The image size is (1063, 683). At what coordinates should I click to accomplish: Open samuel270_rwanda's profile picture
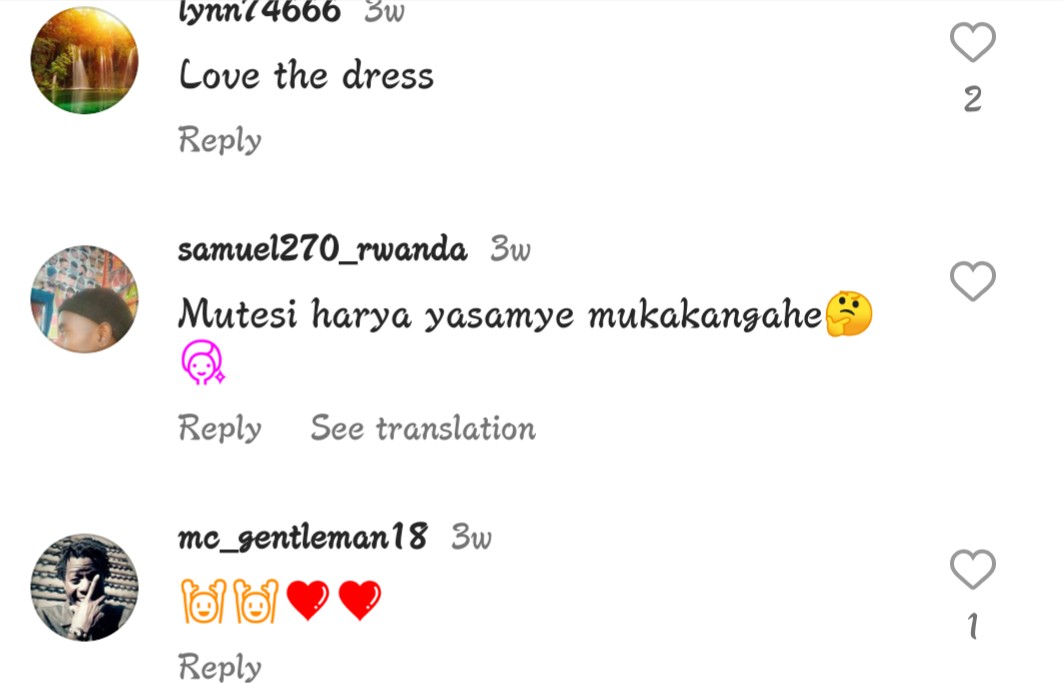pyautogui.click(x=84, y=299)
